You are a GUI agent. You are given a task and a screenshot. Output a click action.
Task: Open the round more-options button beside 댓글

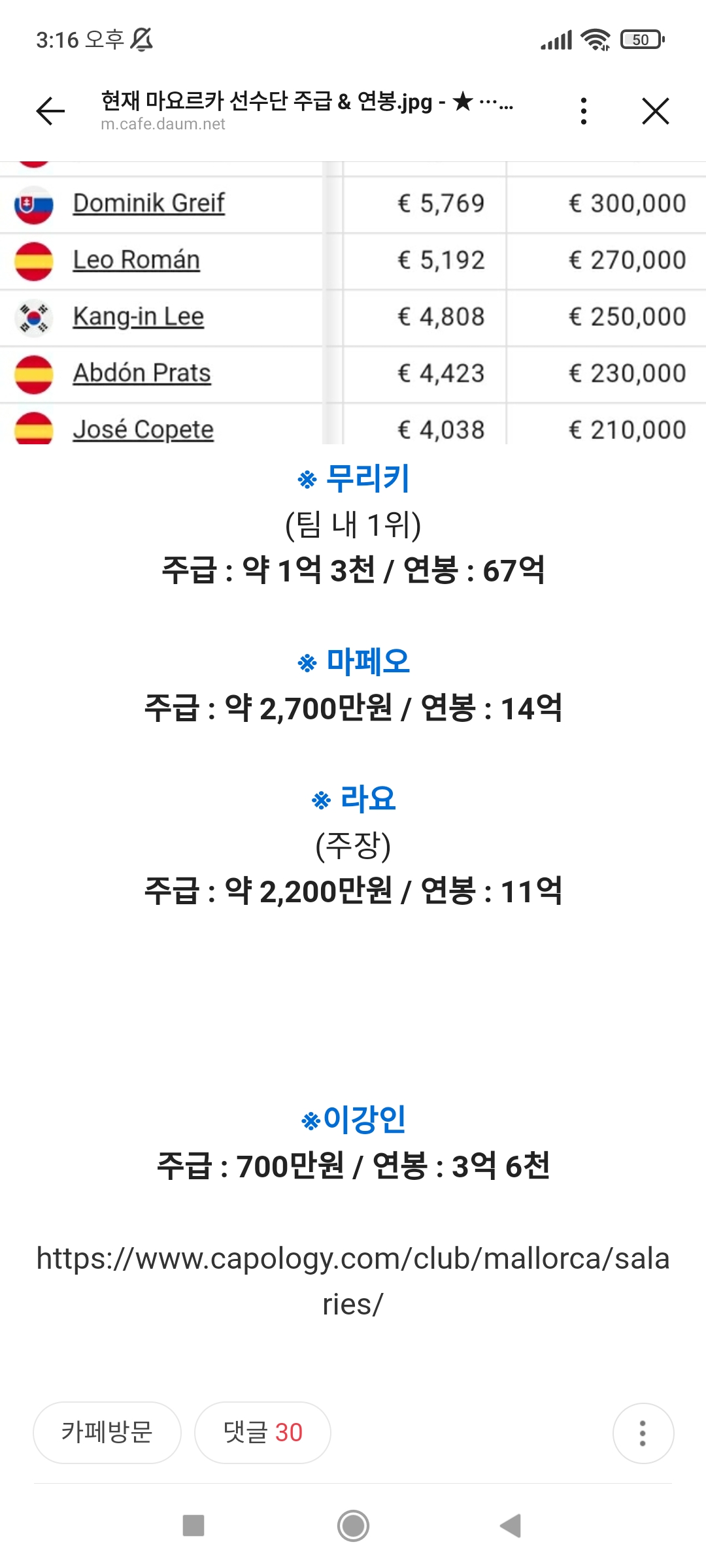643,1433
